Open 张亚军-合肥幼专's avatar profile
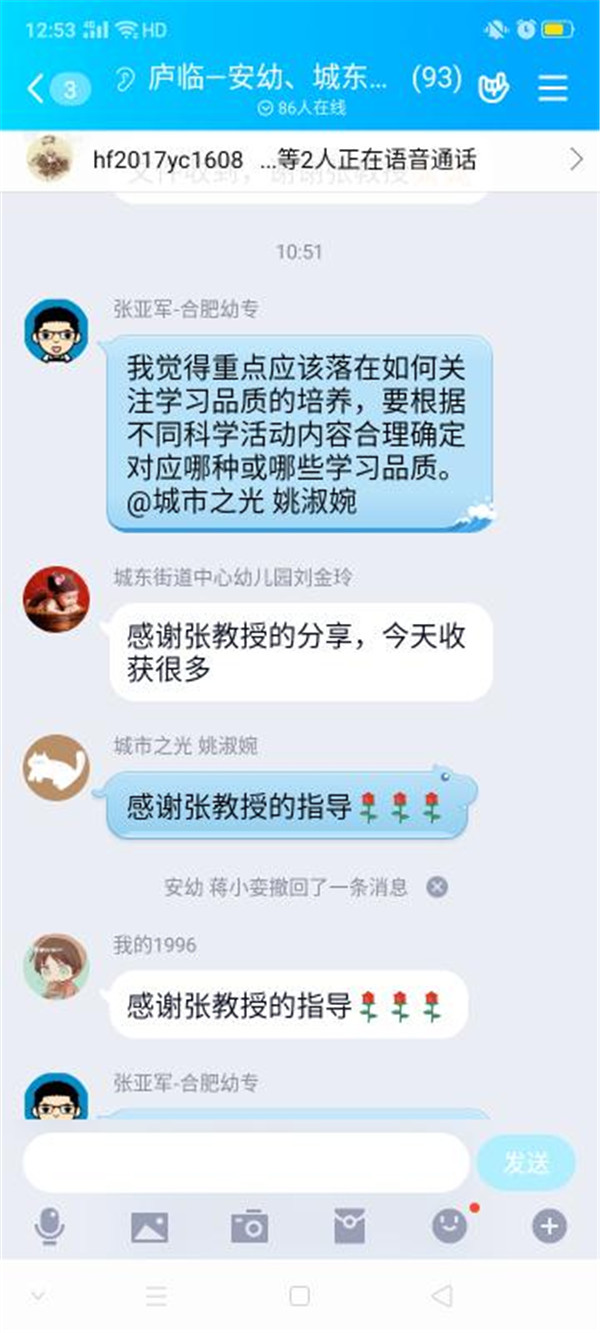The height and width of the screenshot is (1333, 600). click(x=55, y=331)
